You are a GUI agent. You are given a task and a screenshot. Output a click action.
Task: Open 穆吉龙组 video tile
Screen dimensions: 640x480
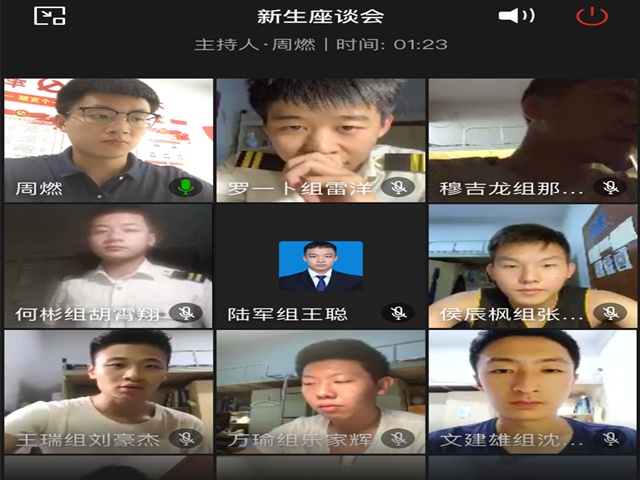532,138
